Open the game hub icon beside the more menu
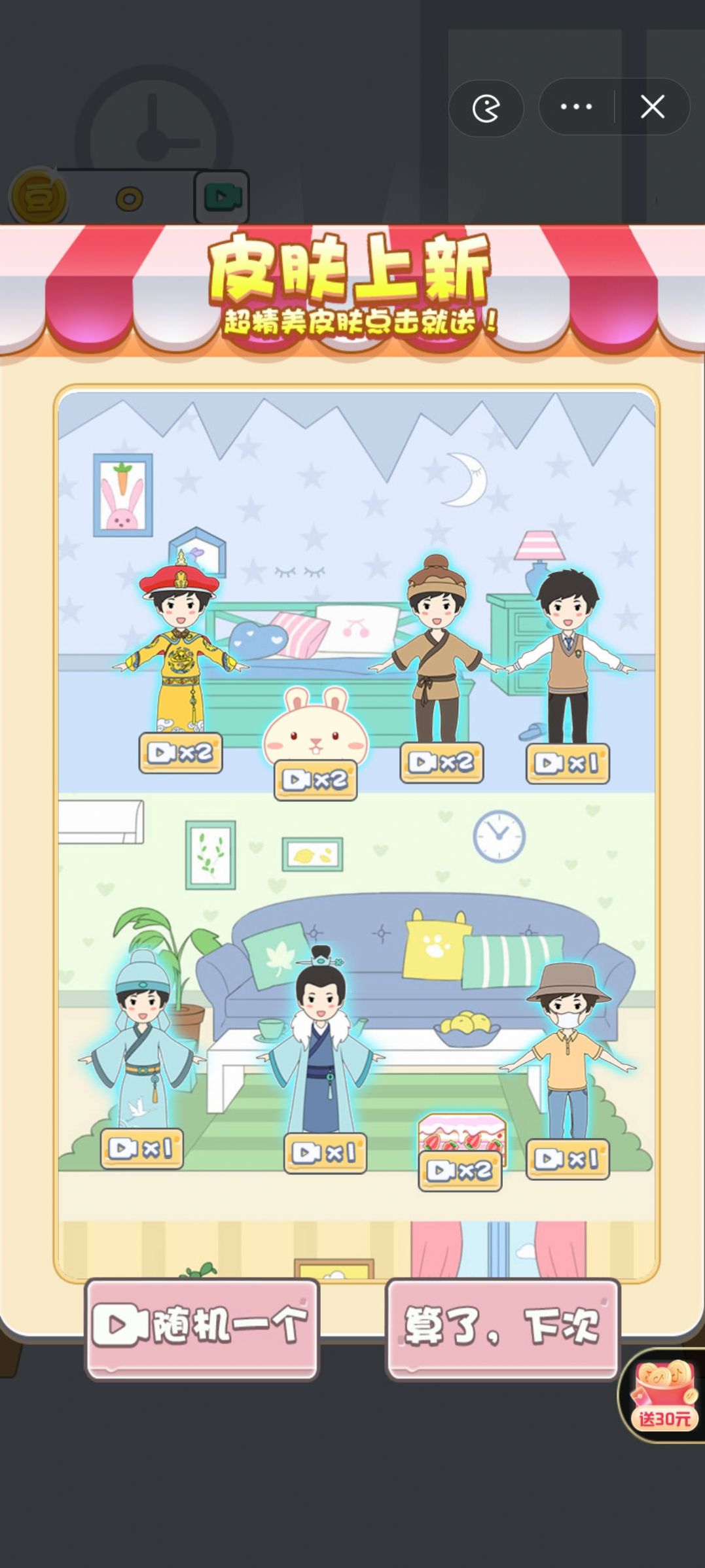 pyautogui.click(x=486, y=108)
